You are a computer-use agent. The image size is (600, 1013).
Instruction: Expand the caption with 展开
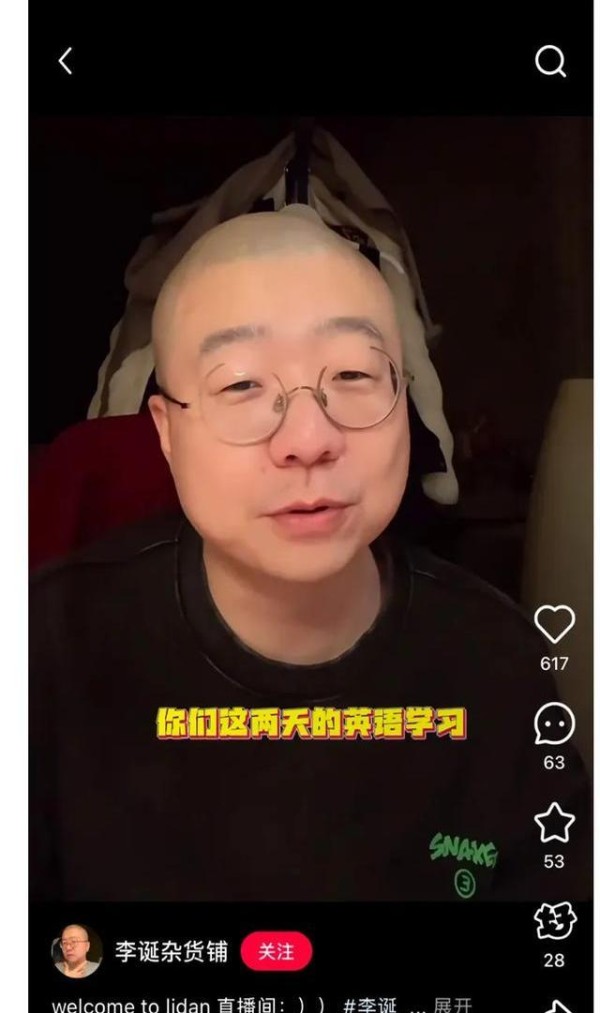(x=452, y=1004)
